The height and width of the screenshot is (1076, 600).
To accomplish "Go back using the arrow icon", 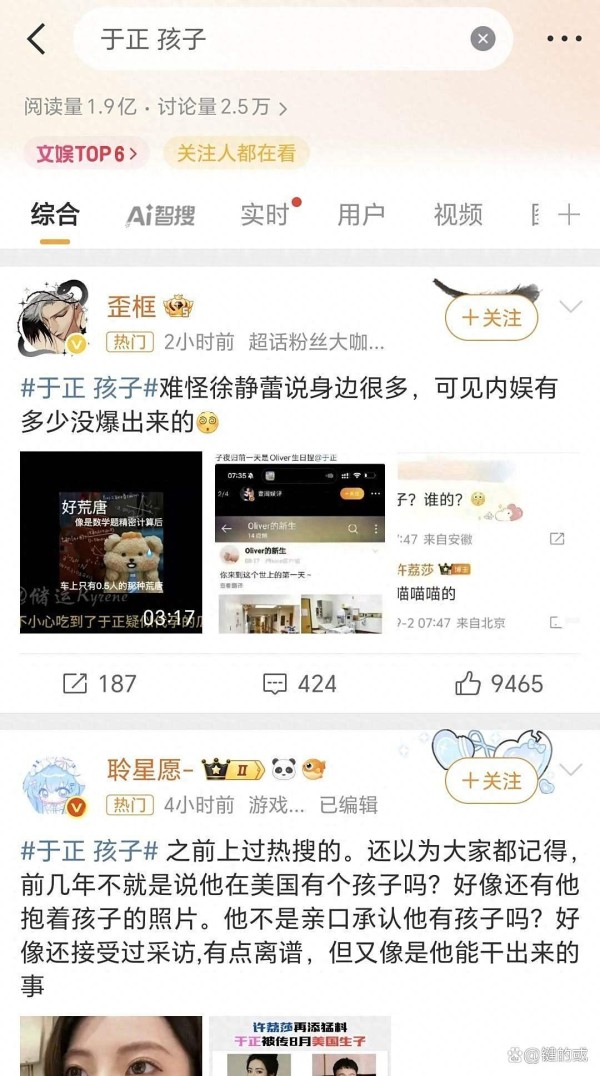I will click(36, 39).
